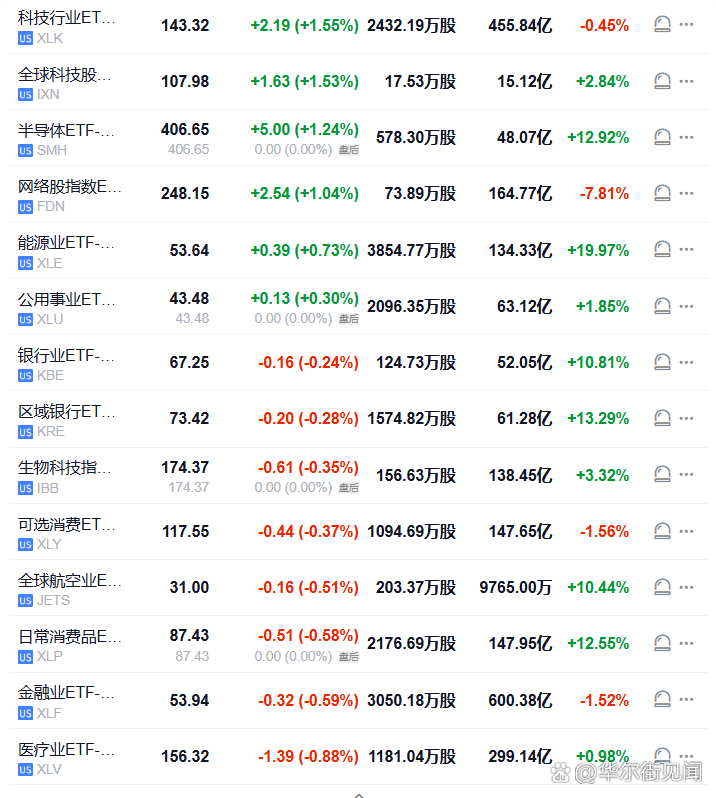Image resolution: width=716 pixels, height=798 pixels.
Task: Set a price alert bell for XLK
Action: coord(661,25)
